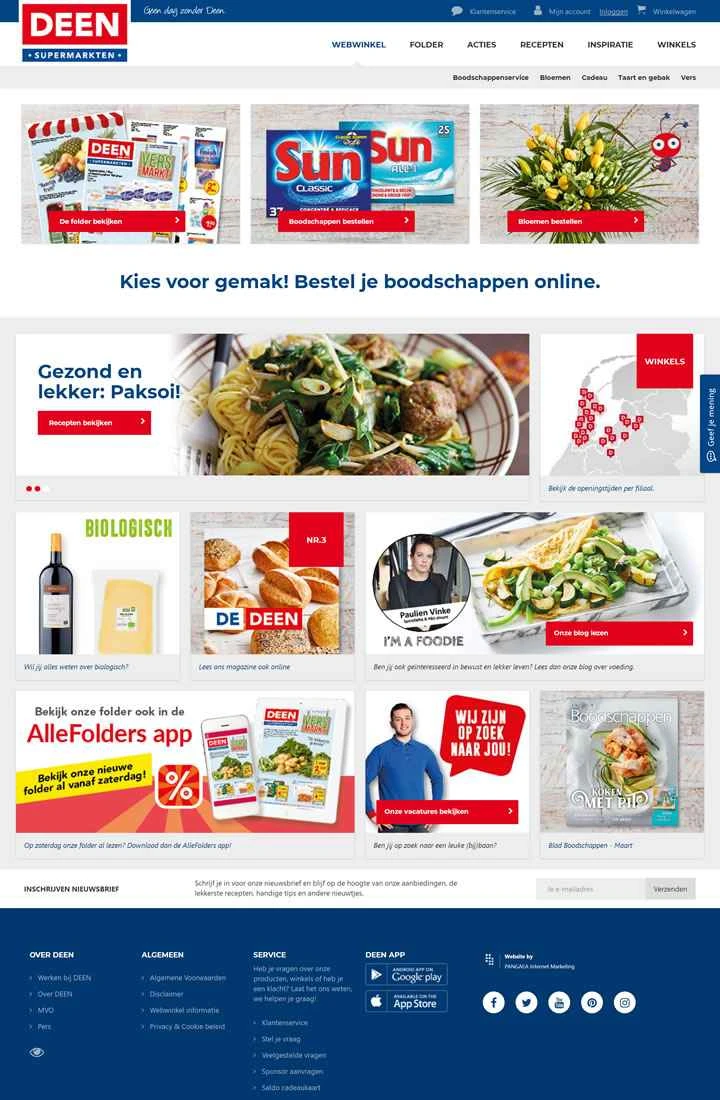The height and width of the screenshot is (1100, 720).
Task: Open the Webwinkel navigation tab
Action: 358,45
